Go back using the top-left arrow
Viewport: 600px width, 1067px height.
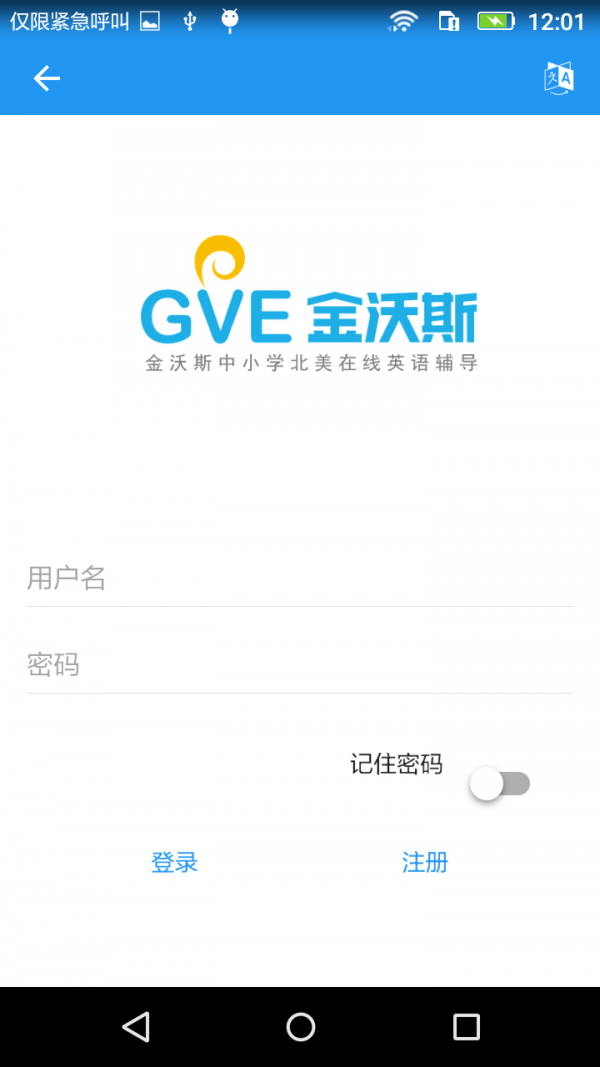click(x=46, y=78)
